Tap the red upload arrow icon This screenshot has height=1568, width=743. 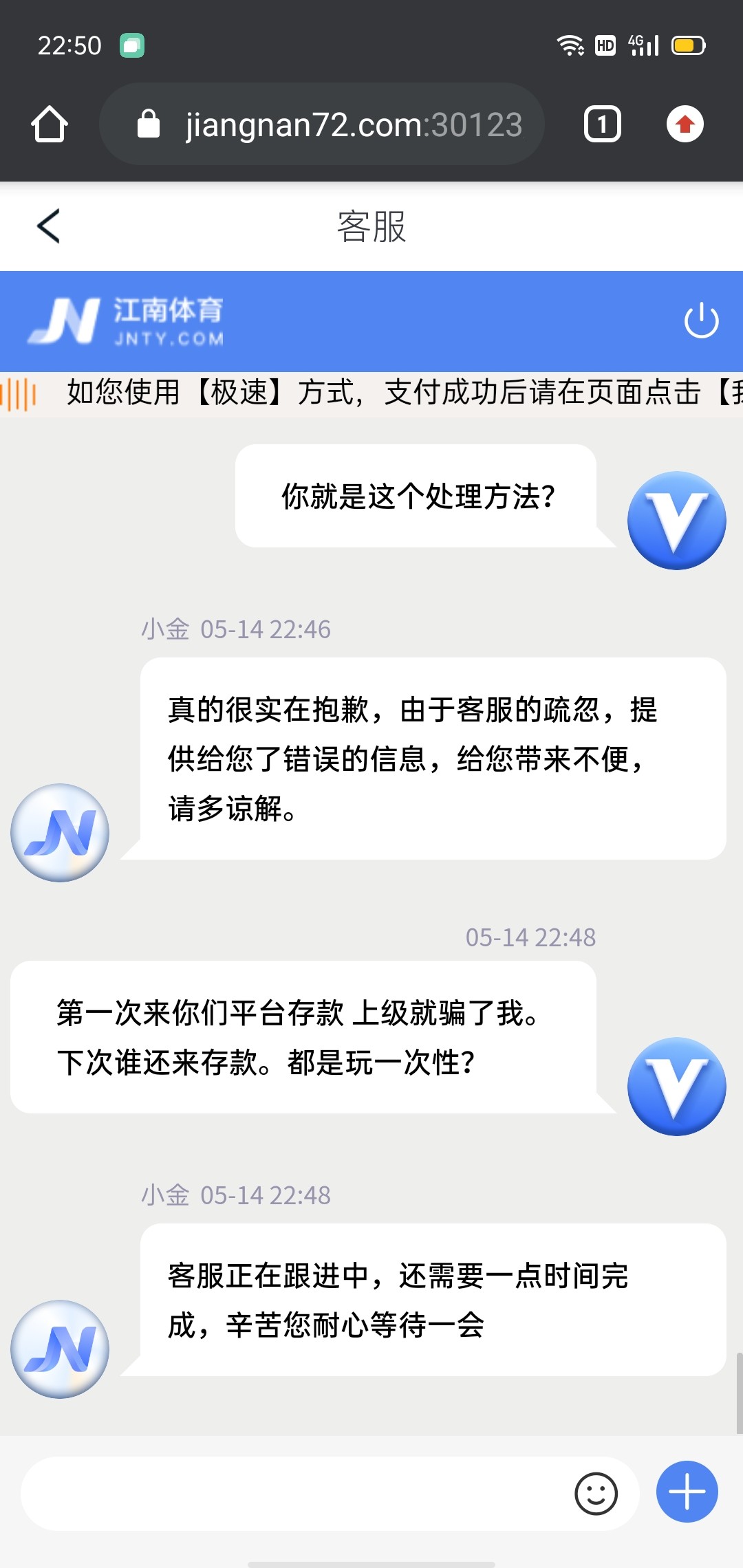[x=685, y=124]
